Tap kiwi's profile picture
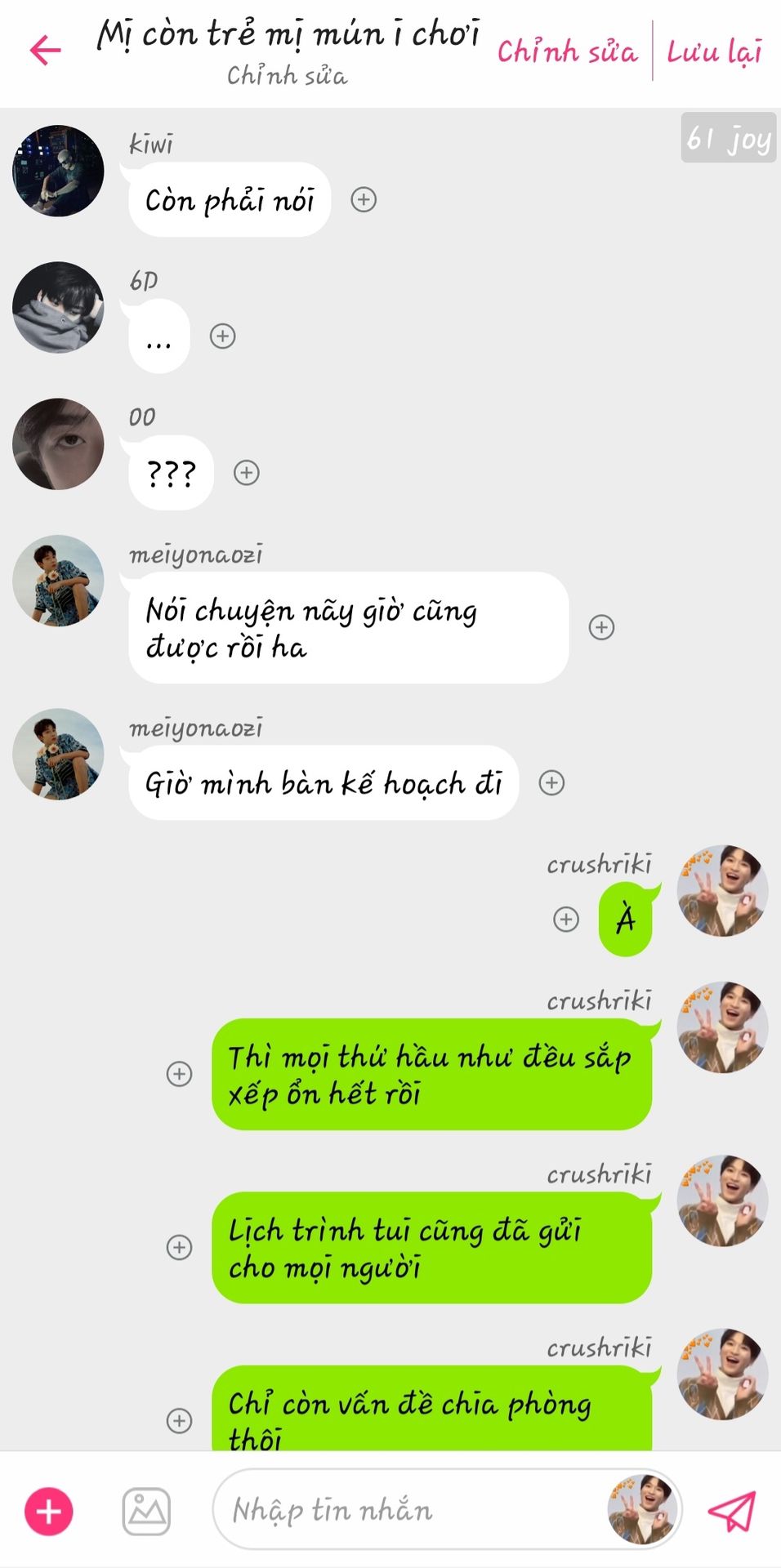The image size is (781, 1568). point(58,171)
